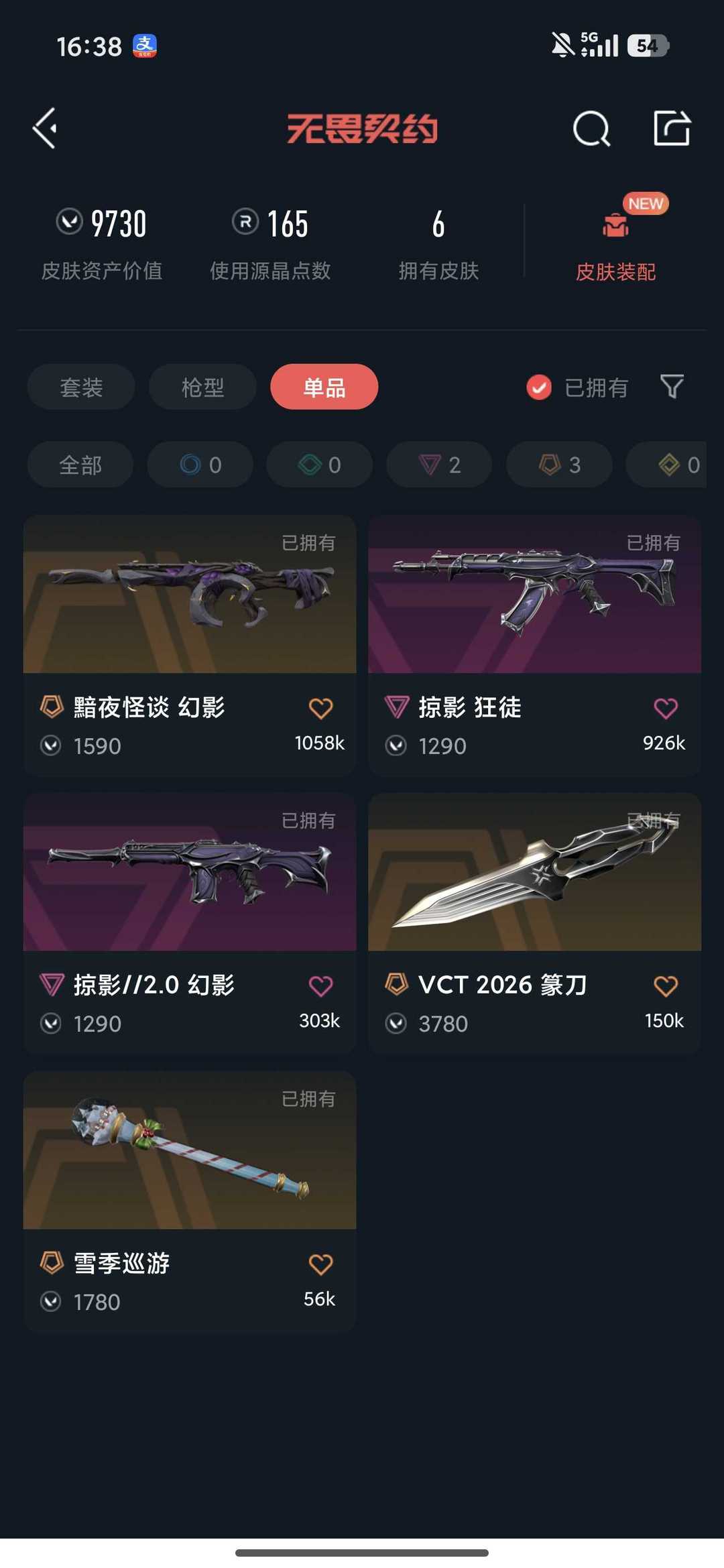This screenshot has width=724, height=1568.
Task: Filter by the purple tier chip showing 2
Action: pos(439,465)
